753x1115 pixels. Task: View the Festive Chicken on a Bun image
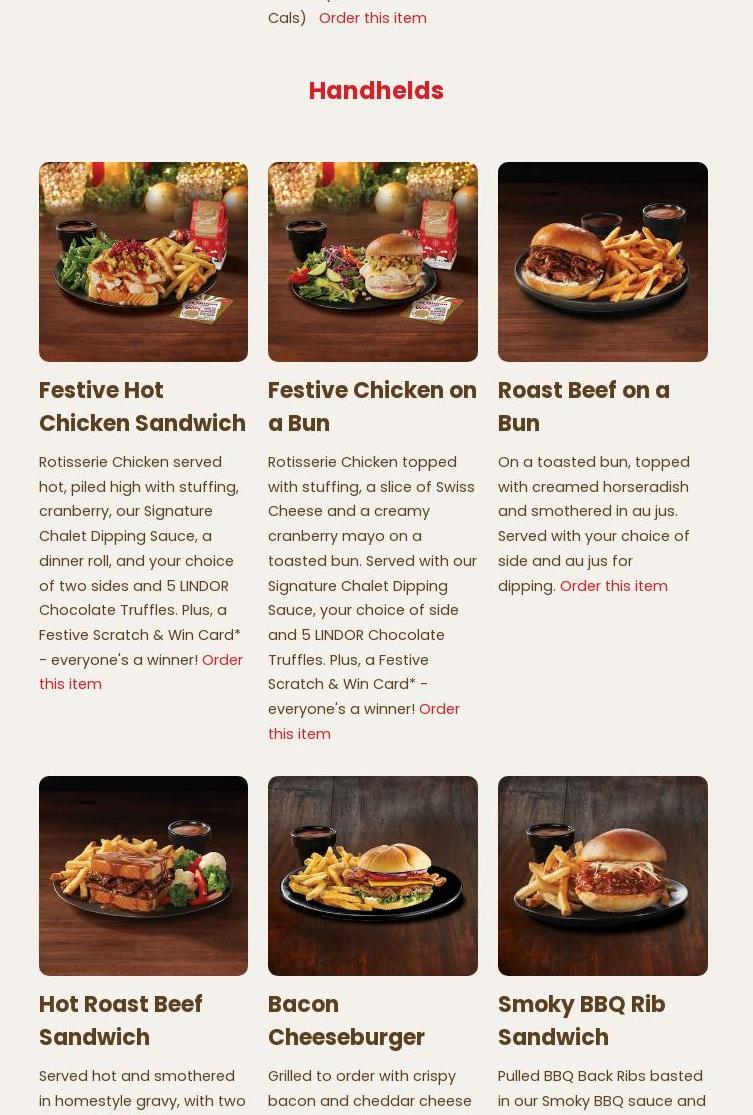pos(372,262)
